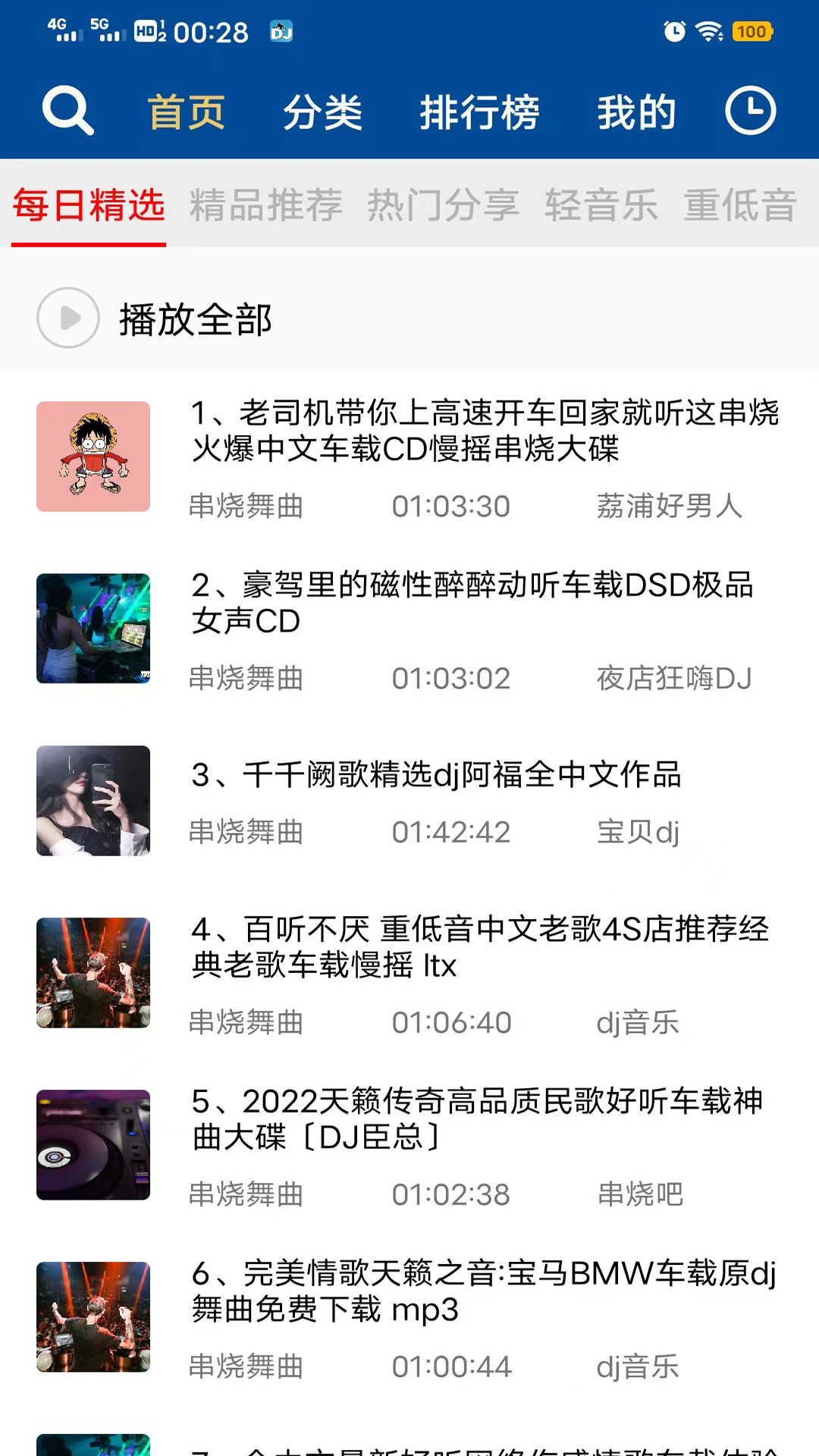Open the search function
The width and height of the screenshot is (819, 1456).
(67, 110)
